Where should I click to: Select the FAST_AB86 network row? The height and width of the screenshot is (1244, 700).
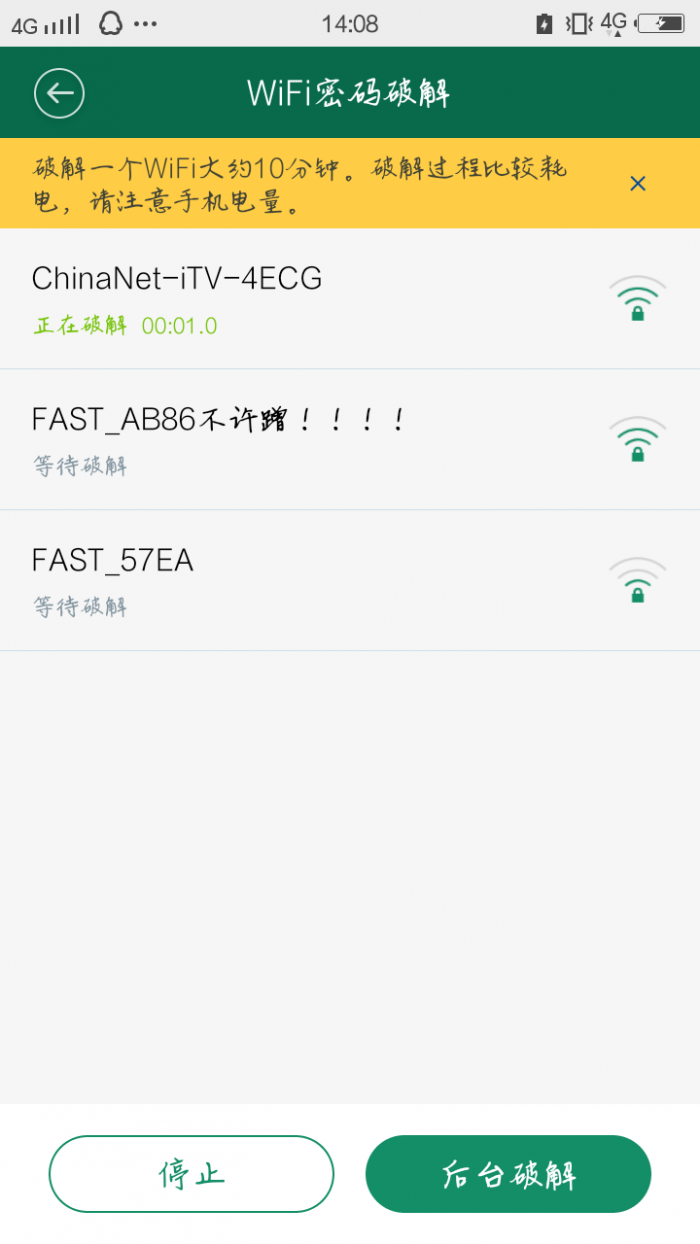[x=350, y=439]
